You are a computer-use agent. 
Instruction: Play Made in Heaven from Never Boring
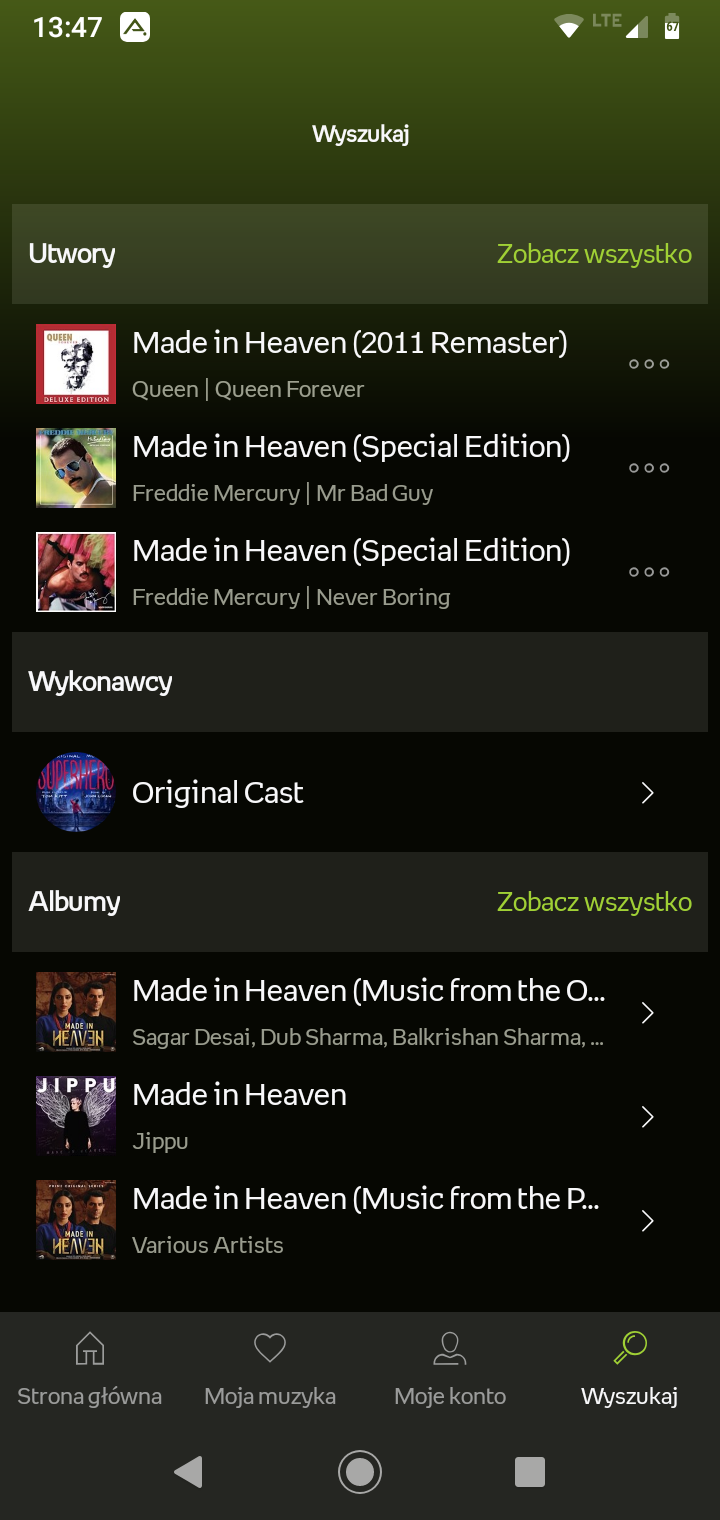(349, 571)
